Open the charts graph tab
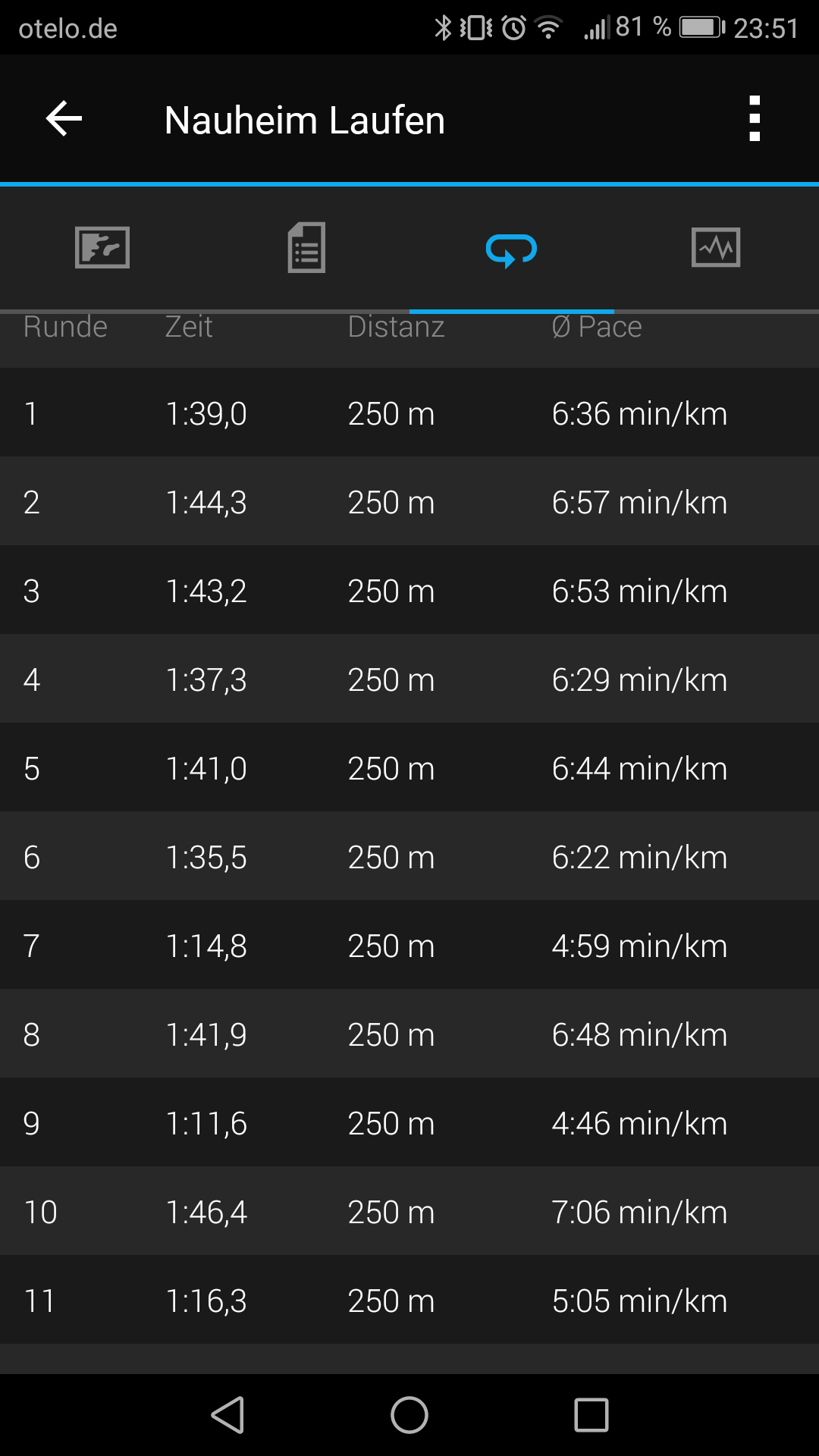Screen dimensions: 819x1456 [716, 247]
